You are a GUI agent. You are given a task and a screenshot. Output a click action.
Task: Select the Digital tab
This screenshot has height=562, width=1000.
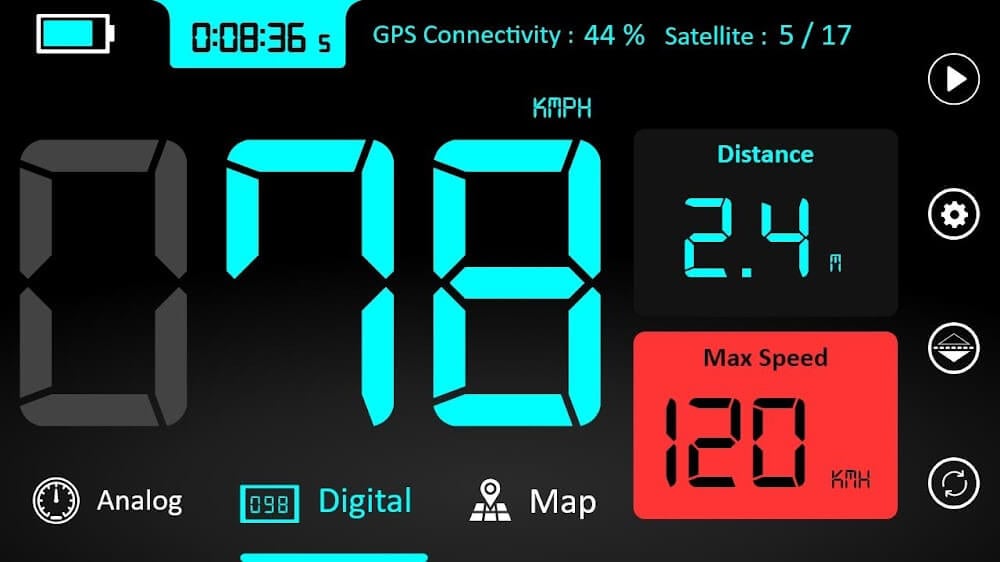[x=326, y=501]
